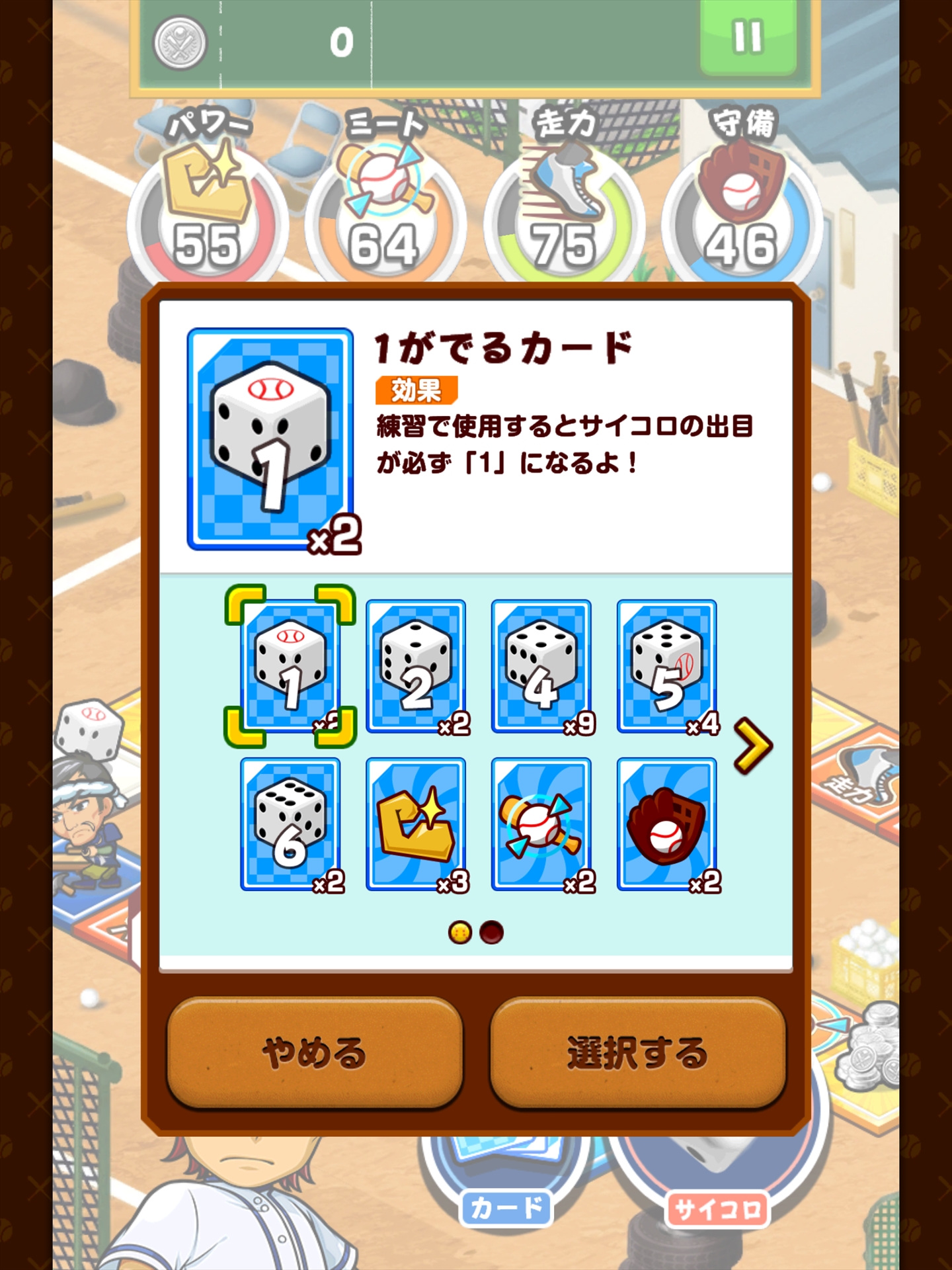This screenshot has width=952, height=1270.
Task: Select the power arm card
Action: (416, 824)
